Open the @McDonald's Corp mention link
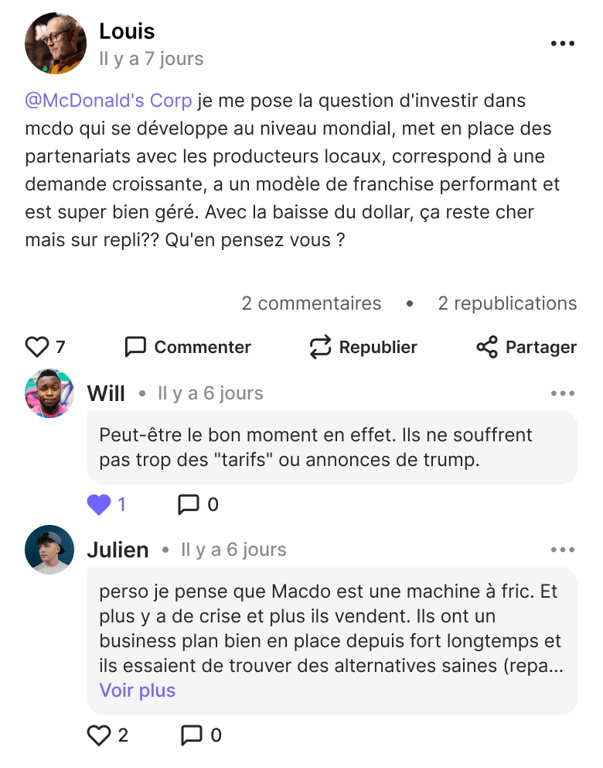Image resolution: width=603 pixels, height=768 pixels. point(110,101)
